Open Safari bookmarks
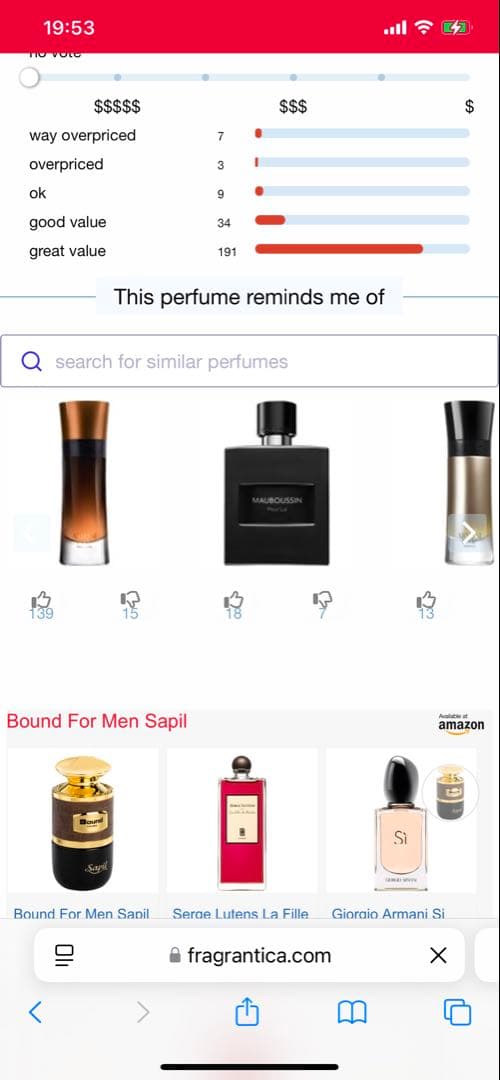Screen dimensions: 500x1080 click(352, 1012)
